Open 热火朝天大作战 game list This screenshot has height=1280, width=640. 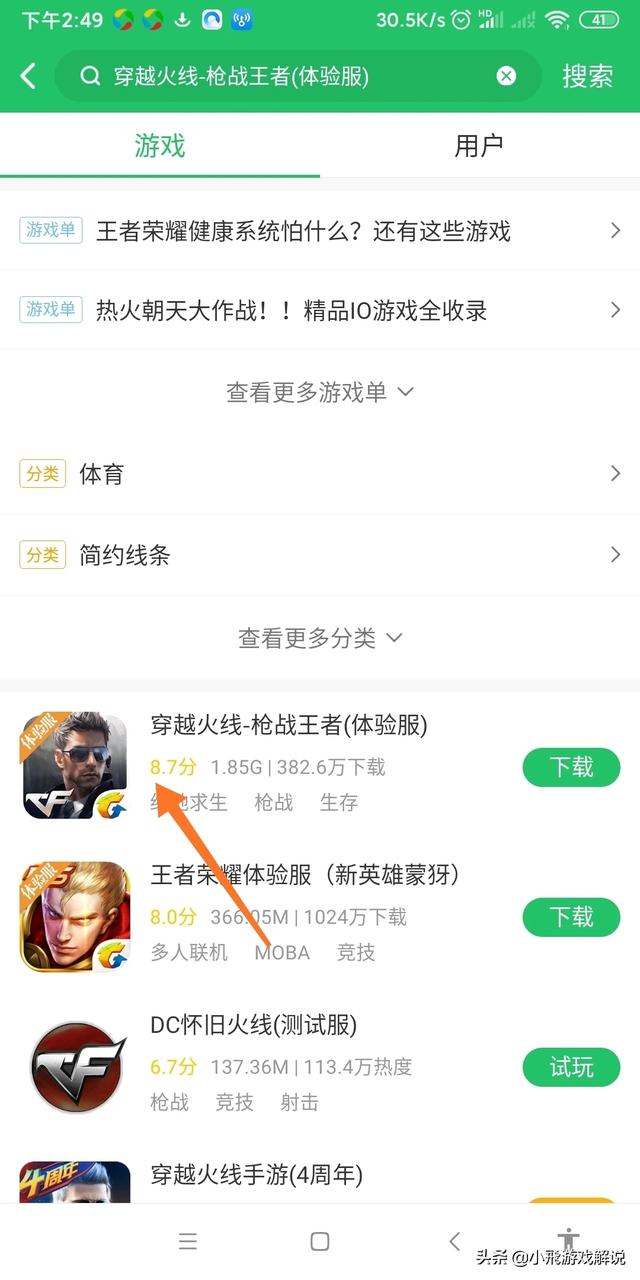coord(320,310)
